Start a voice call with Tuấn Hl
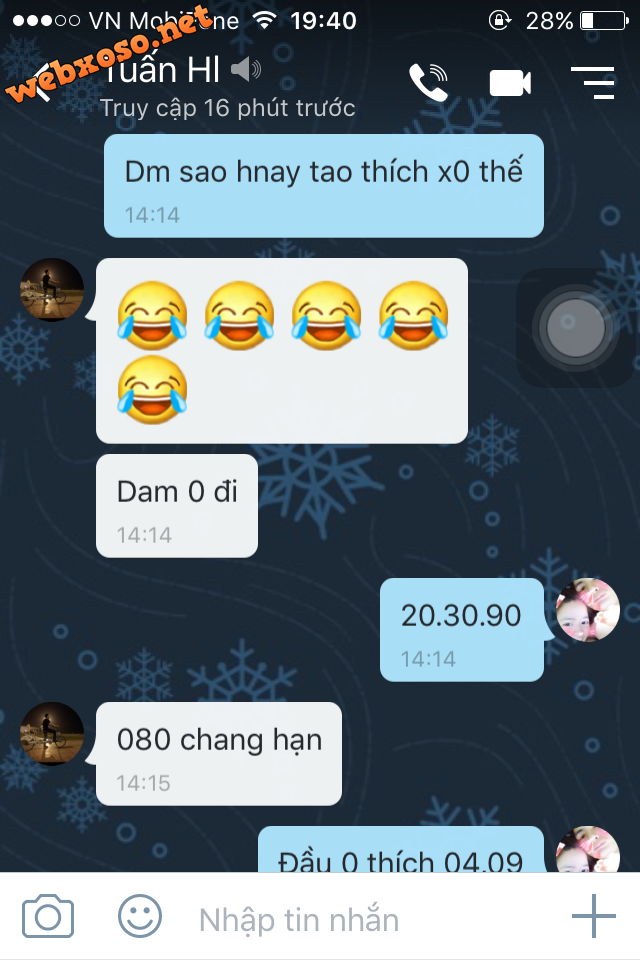Image resolution: width=640 pixels, height=960 pixels. click(x=429, y=83)
